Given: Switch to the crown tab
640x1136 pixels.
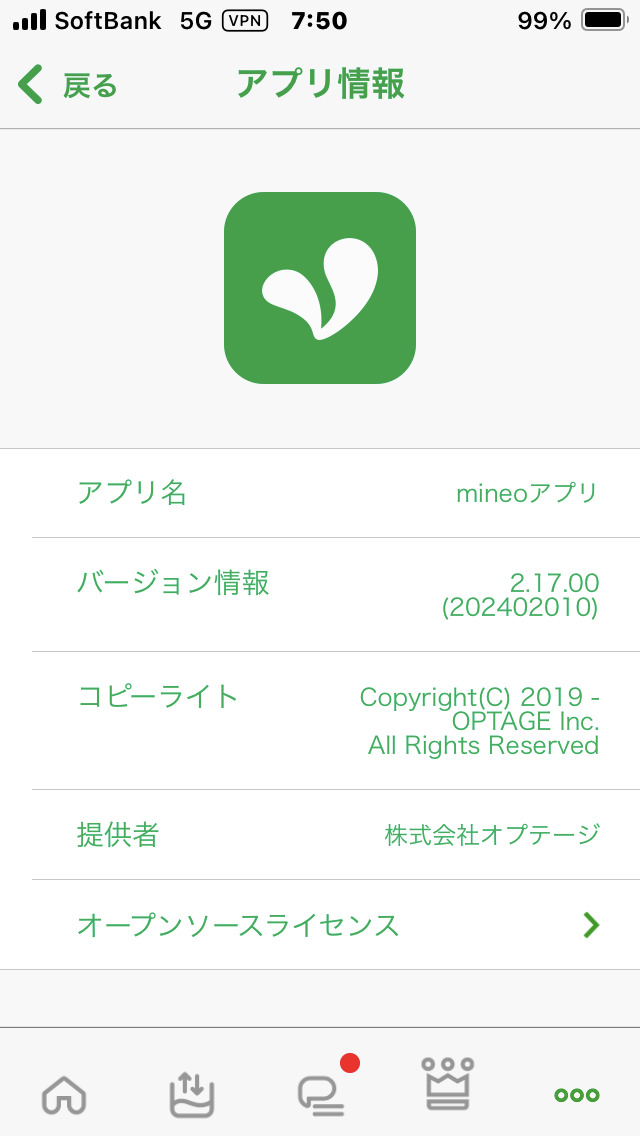Looking at the screenshot, I should click(x=449, y=1084).
